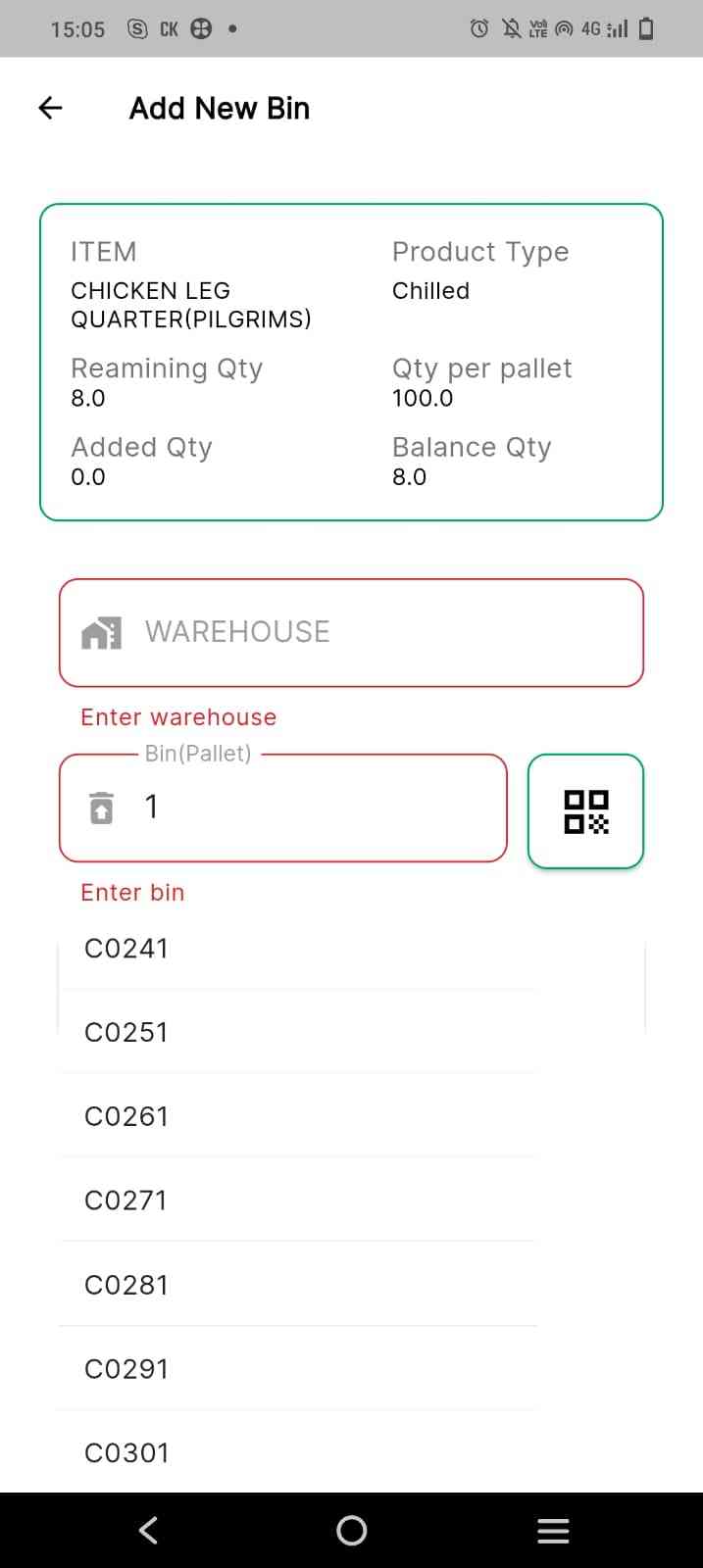Focus the Bin(Pallet) text field

[294, 808]
